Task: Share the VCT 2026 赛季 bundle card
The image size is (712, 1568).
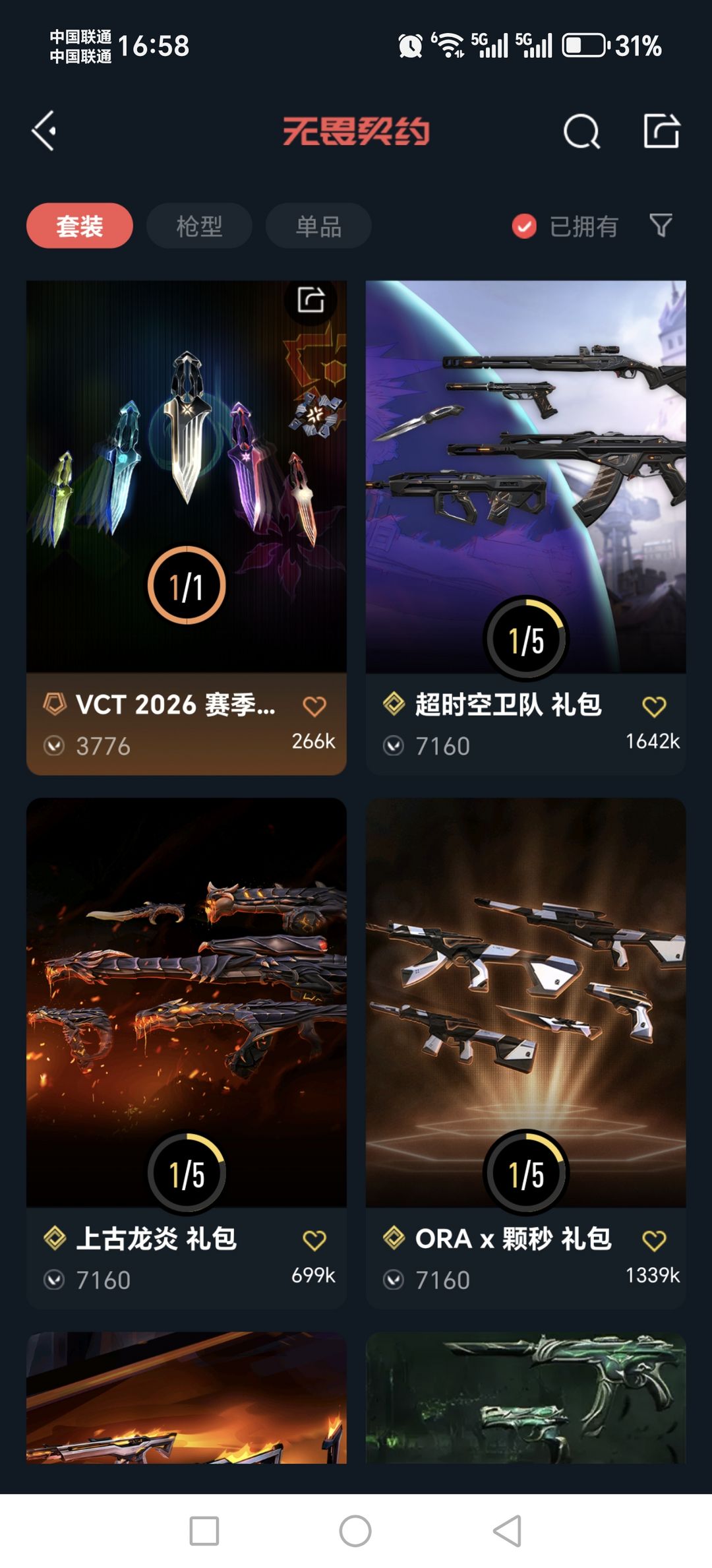Action: pyautogui.click(x=311, y=300)
